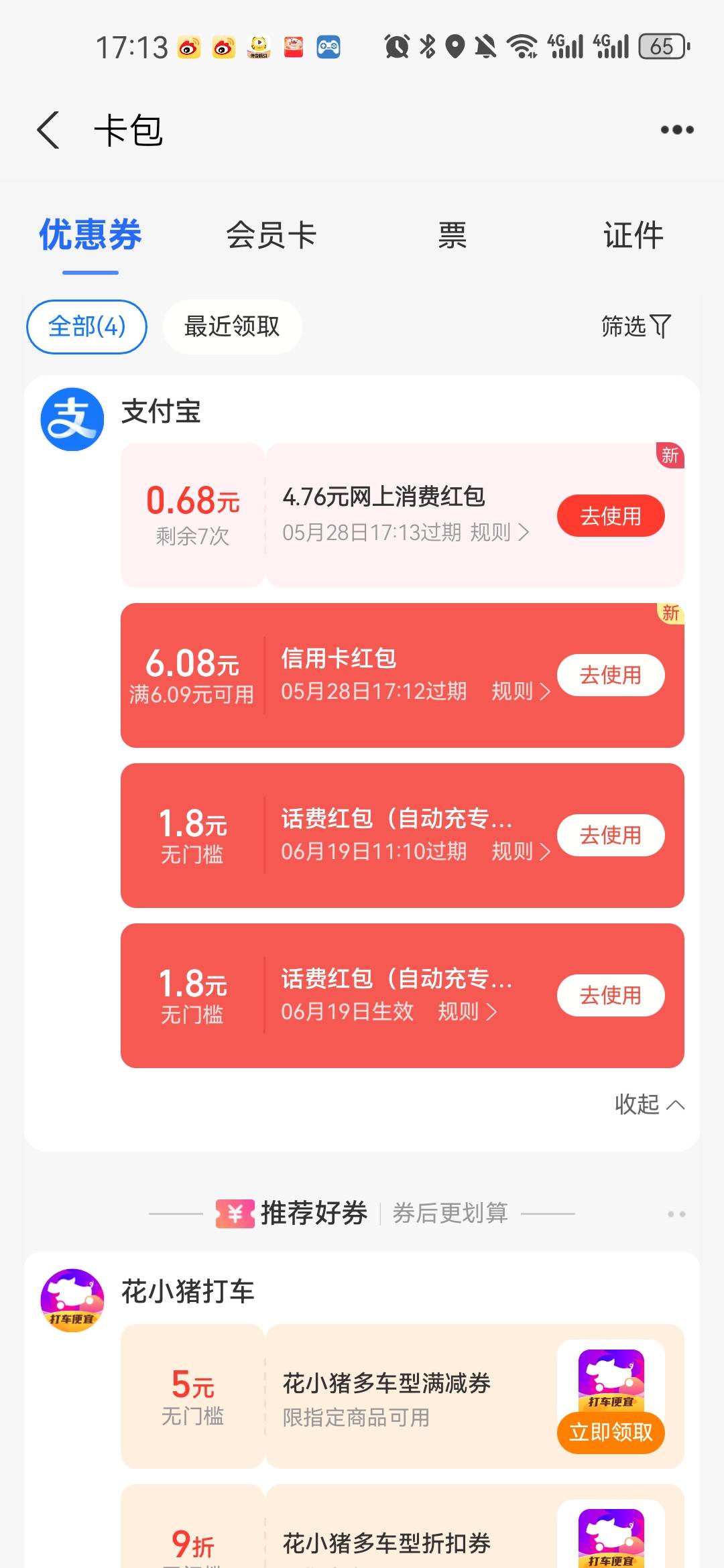Open the 花小猪多车型折扣券 card
This screenshot has height=1568, width=724.
coord(402,1526)
